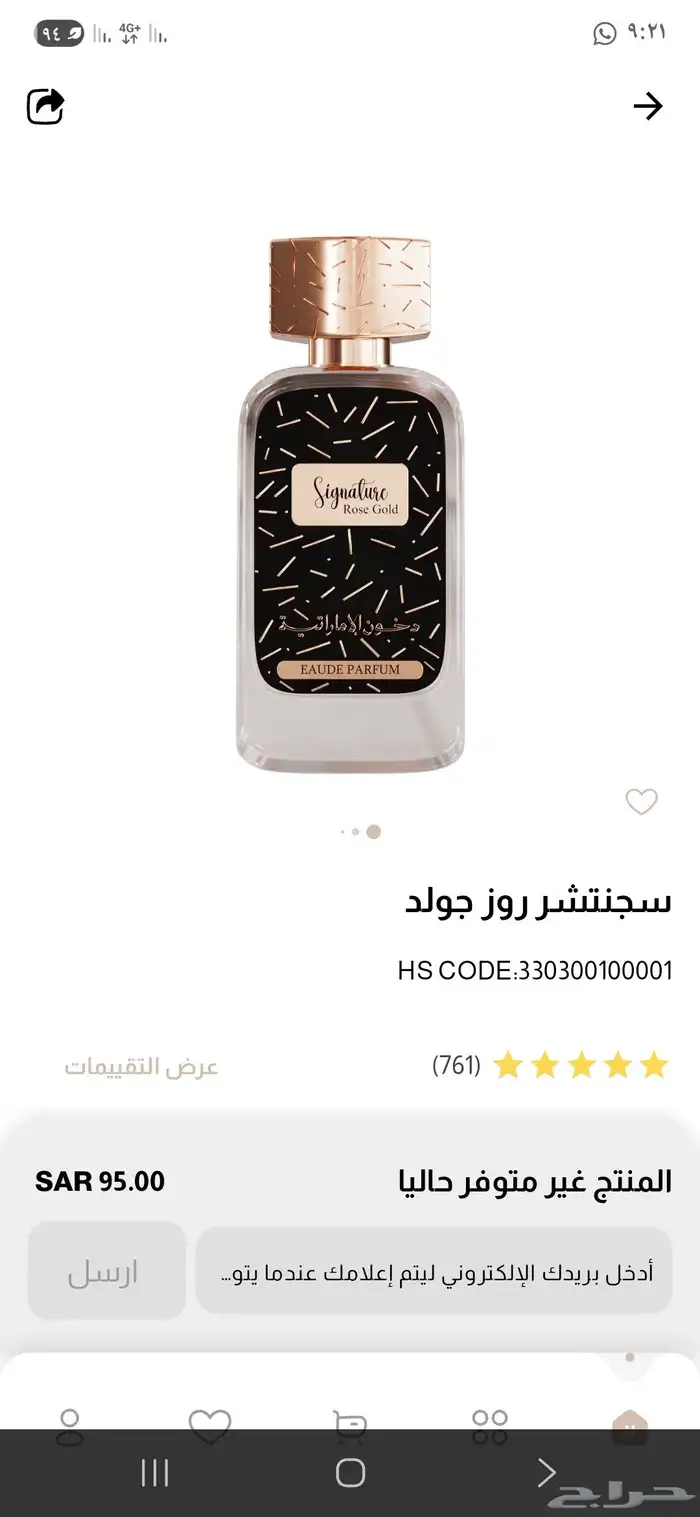Switch to the home tab
Viewport: 700px width, 1517px height.
630,1425
